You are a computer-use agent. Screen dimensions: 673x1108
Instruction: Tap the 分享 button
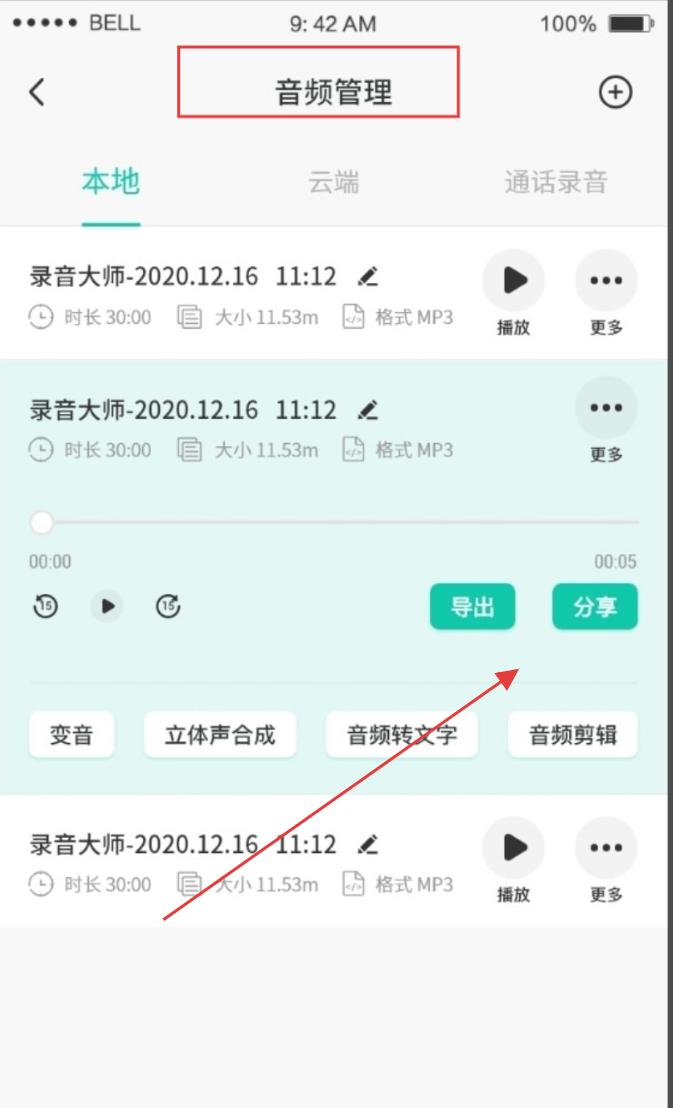coord(594,607)
